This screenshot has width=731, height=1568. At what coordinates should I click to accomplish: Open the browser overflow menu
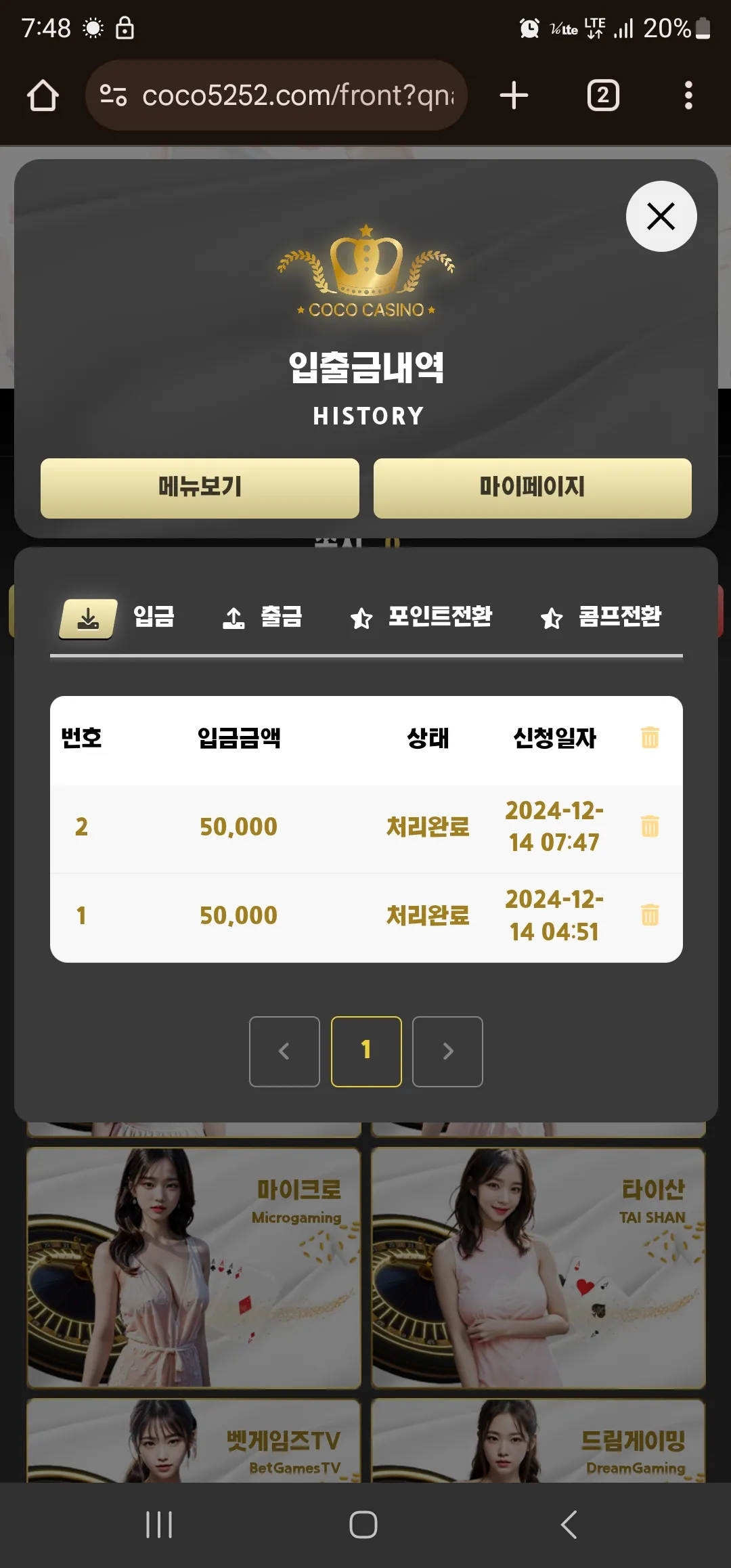pos(688,95)
